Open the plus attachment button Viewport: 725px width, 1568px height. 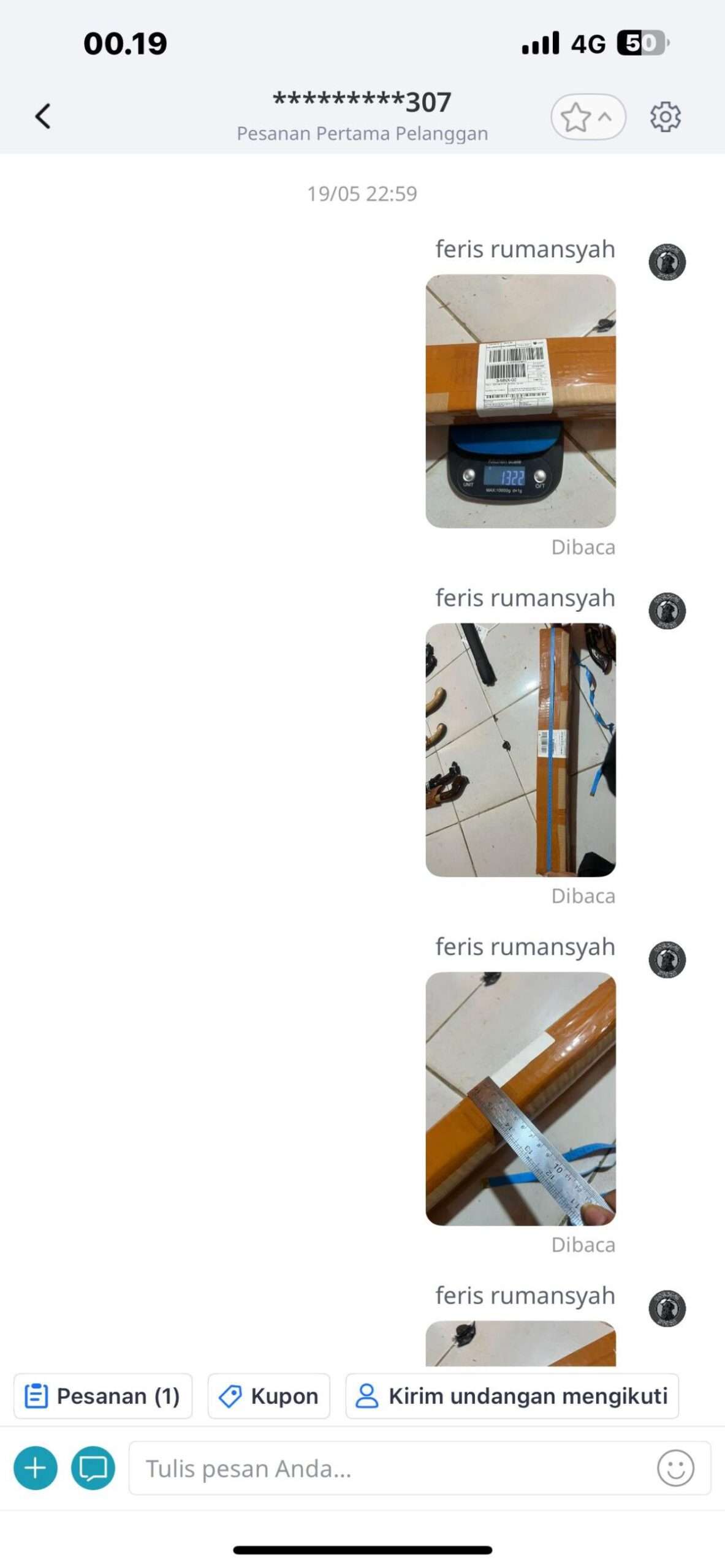click(x=36, y=1468)
